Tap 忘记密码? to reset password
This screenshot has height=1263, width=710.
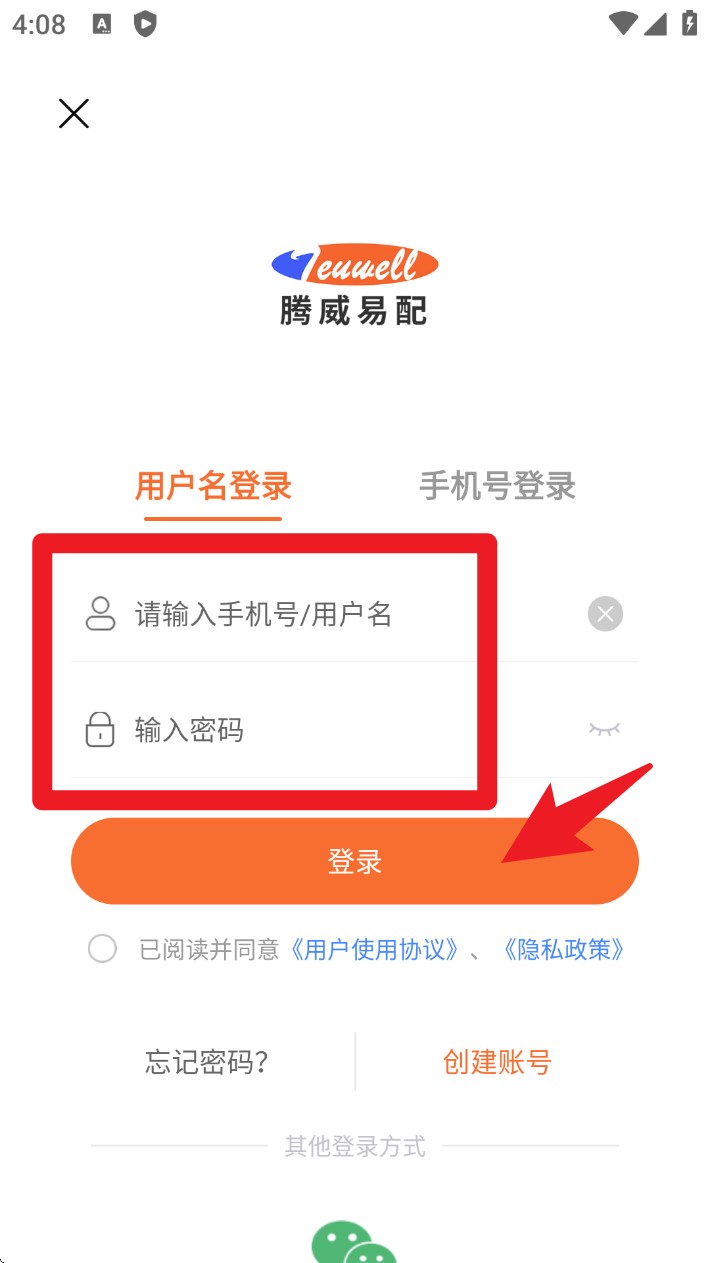pyautogui.click(x=207, y=1061)
